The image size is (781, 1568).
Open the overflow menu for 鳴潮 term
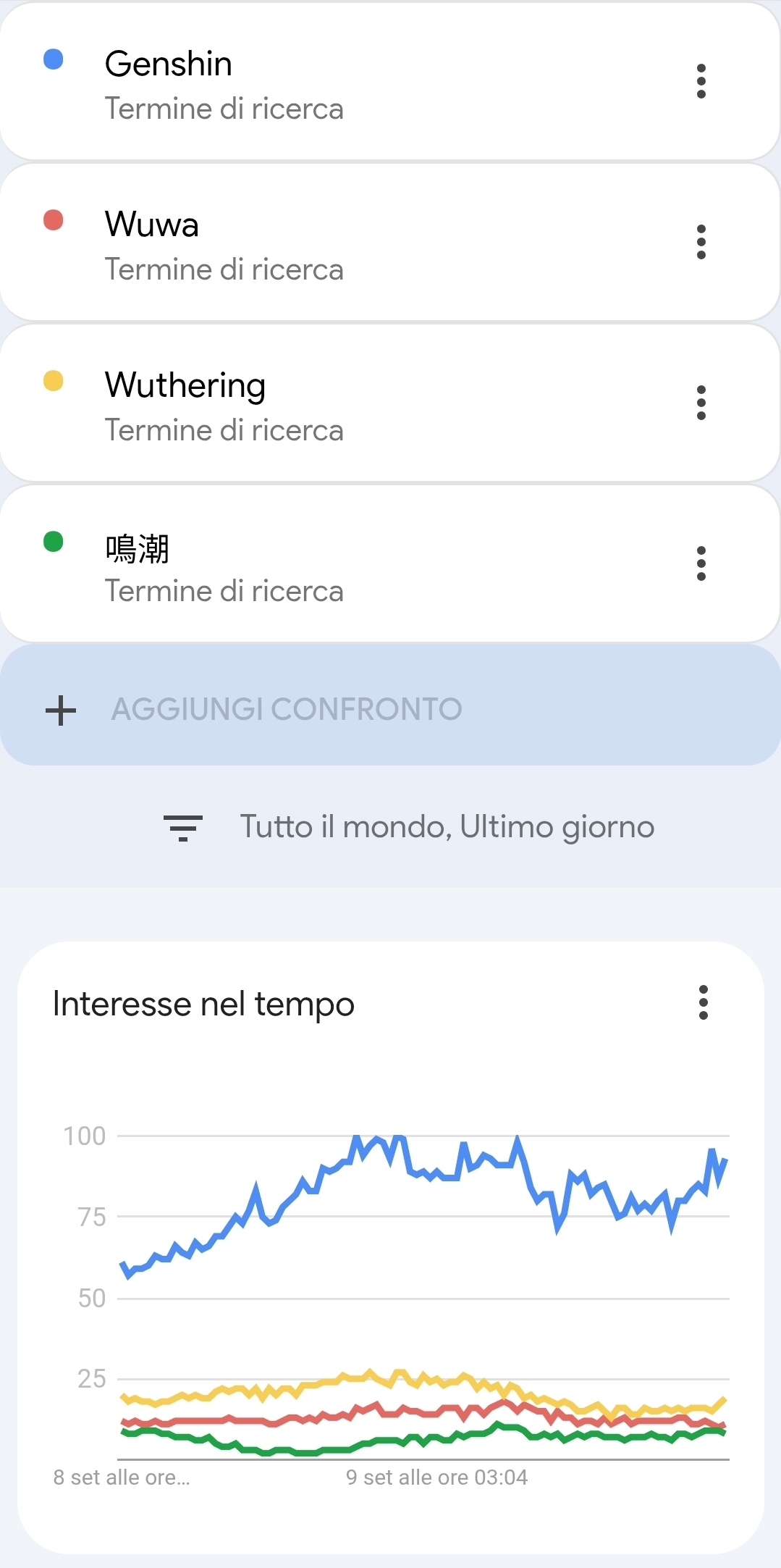coord(701,563)
